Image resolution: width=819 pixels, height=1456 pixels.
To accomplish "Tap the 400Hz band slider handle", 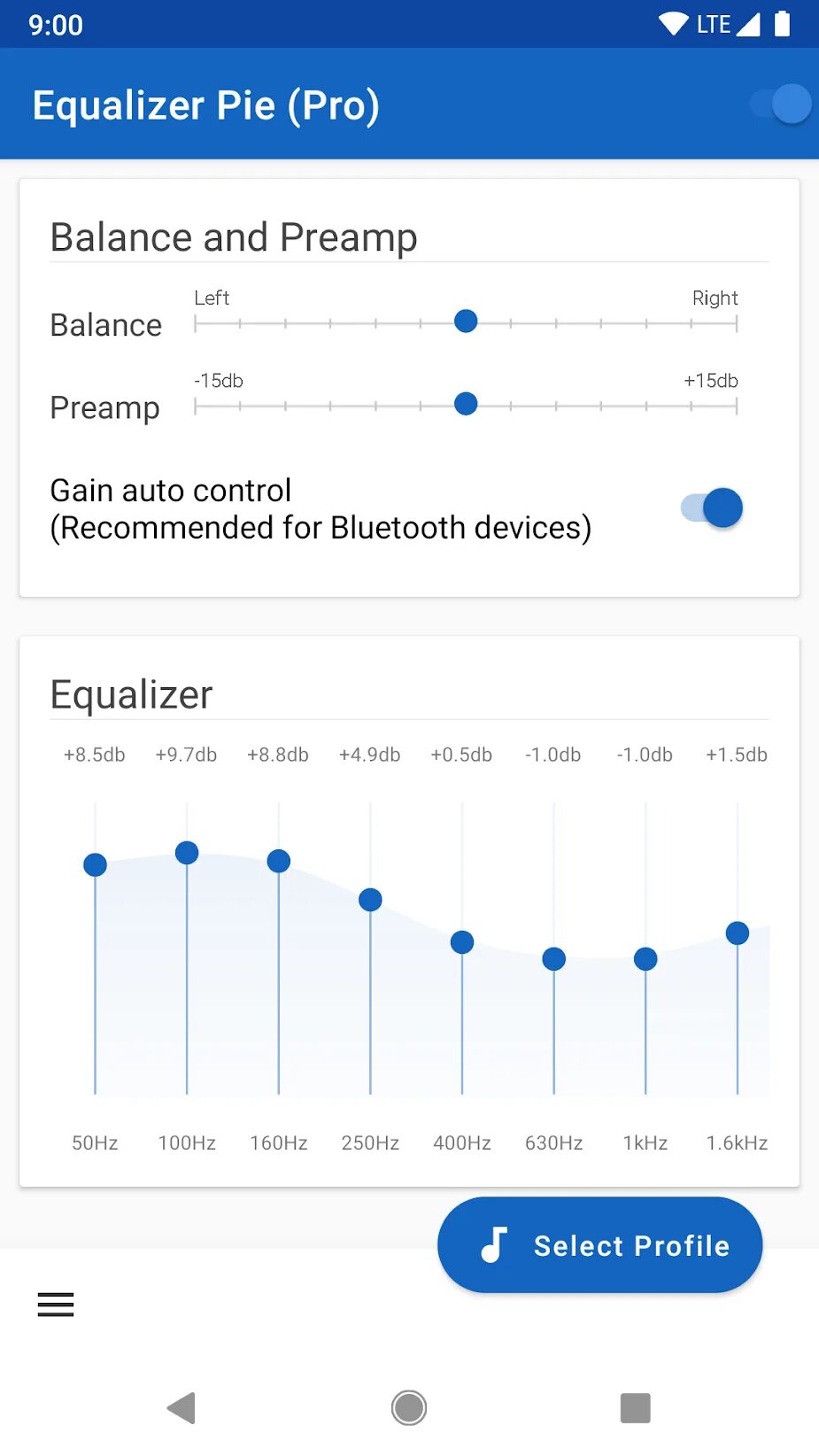I will (x=462, y=942).
